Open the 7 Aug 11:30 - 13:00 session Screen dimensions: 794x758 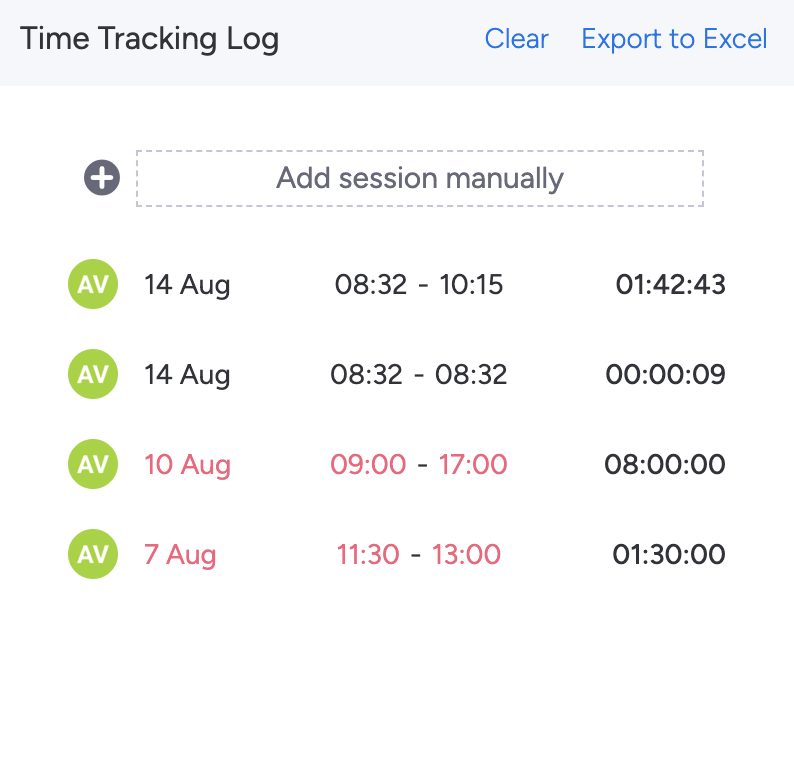(x=418, y=554)
